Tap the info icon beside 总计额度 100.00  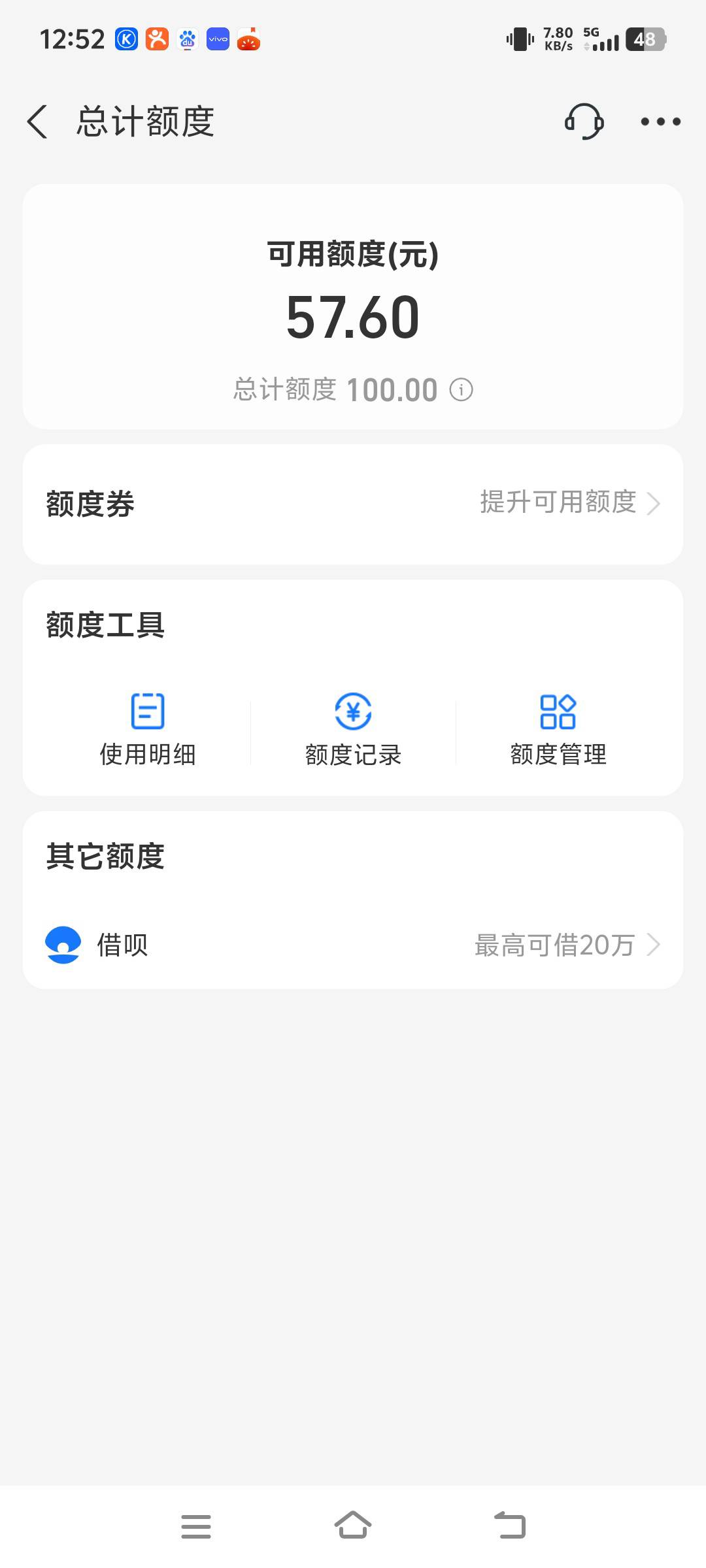point(461,390)
